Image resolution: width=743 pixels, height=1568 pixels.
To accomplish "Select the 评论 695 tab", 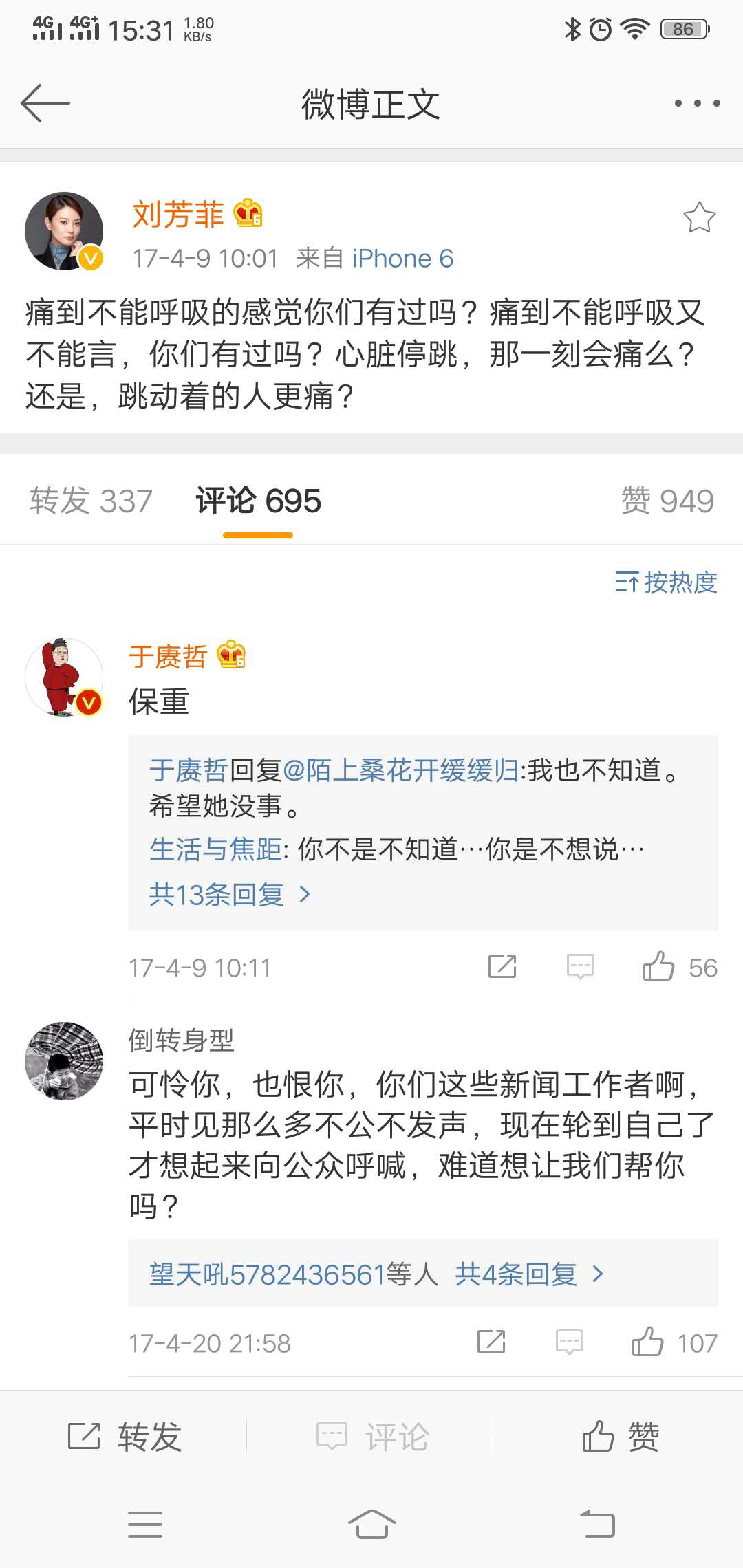I will [x=258, y=501].
